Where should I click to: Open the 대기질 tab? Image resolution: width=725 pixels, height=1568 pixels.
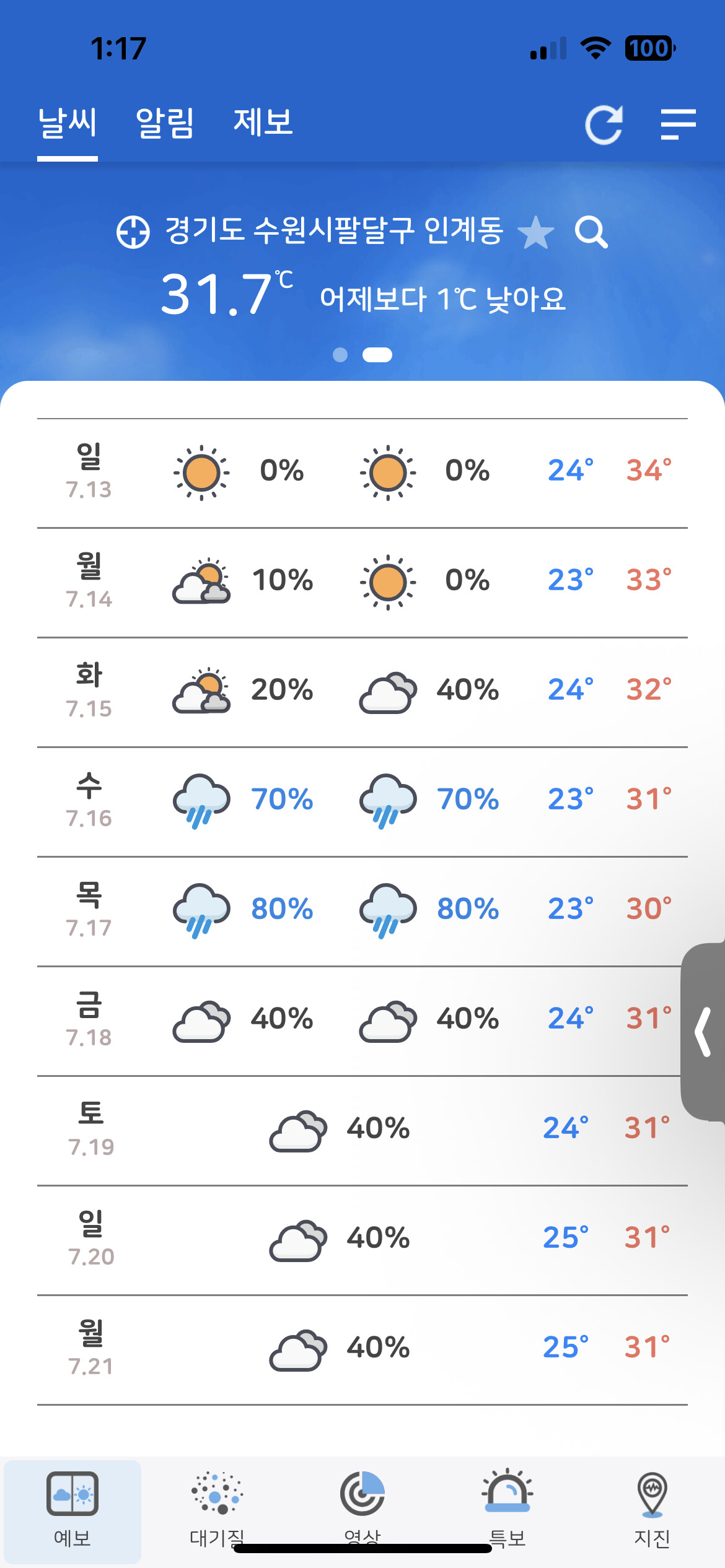(217, 1510)
